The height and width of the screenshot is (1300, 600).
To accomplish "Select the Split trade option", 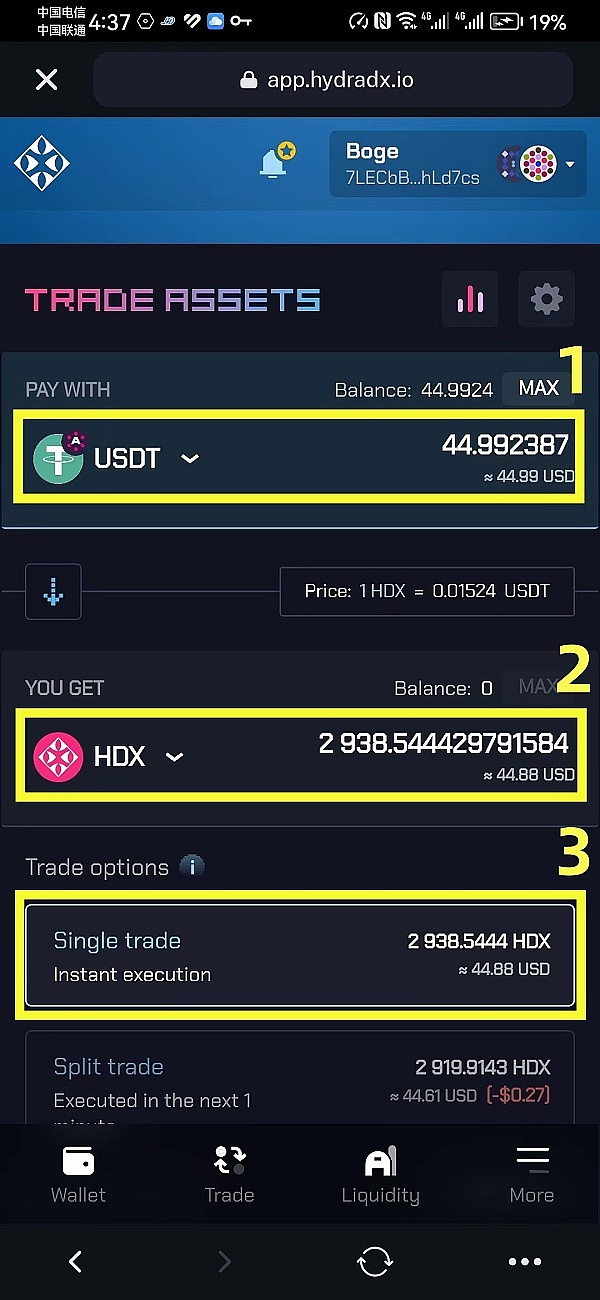I will pos(300,1080).
